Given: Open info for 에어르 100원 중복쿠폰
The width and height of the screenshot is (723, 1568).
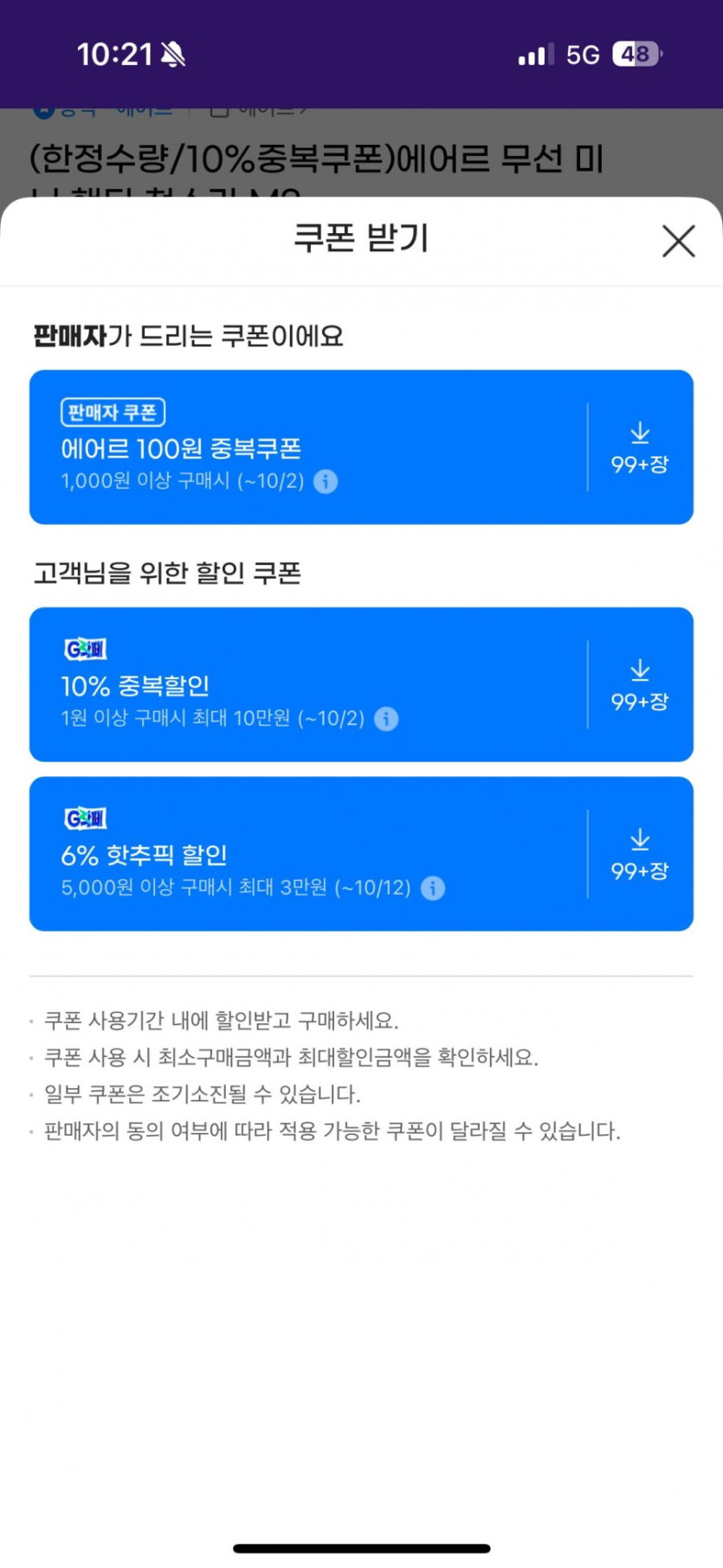Looking at the screenshot, I should click(x=326, y=481).
